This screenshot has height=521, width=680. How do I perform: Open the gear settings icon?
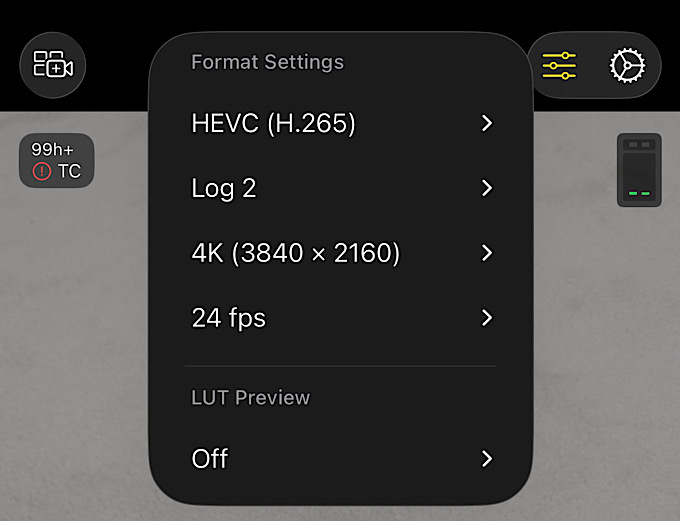coord(627,66)
